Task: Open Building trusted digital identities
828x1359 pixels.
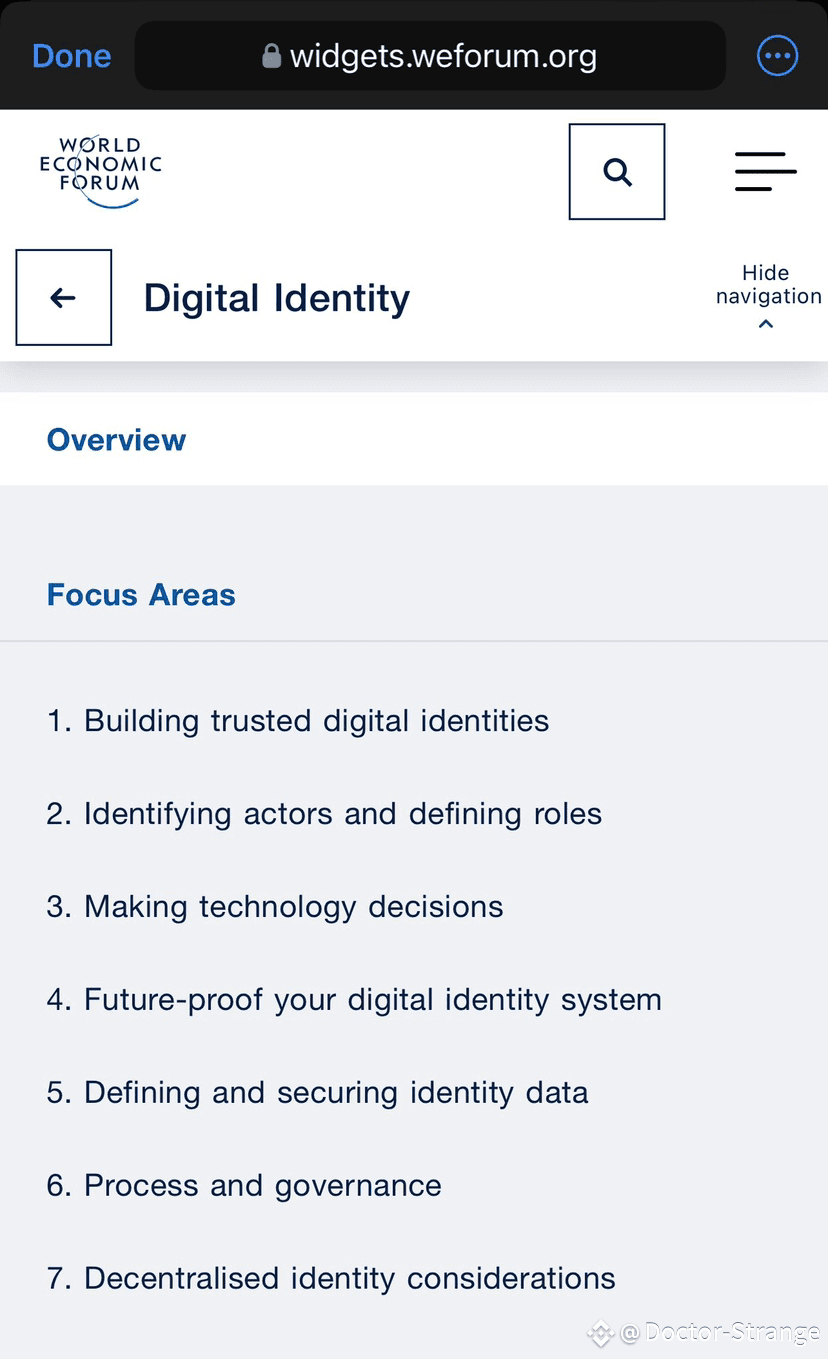Action: (x=298, y=721)
